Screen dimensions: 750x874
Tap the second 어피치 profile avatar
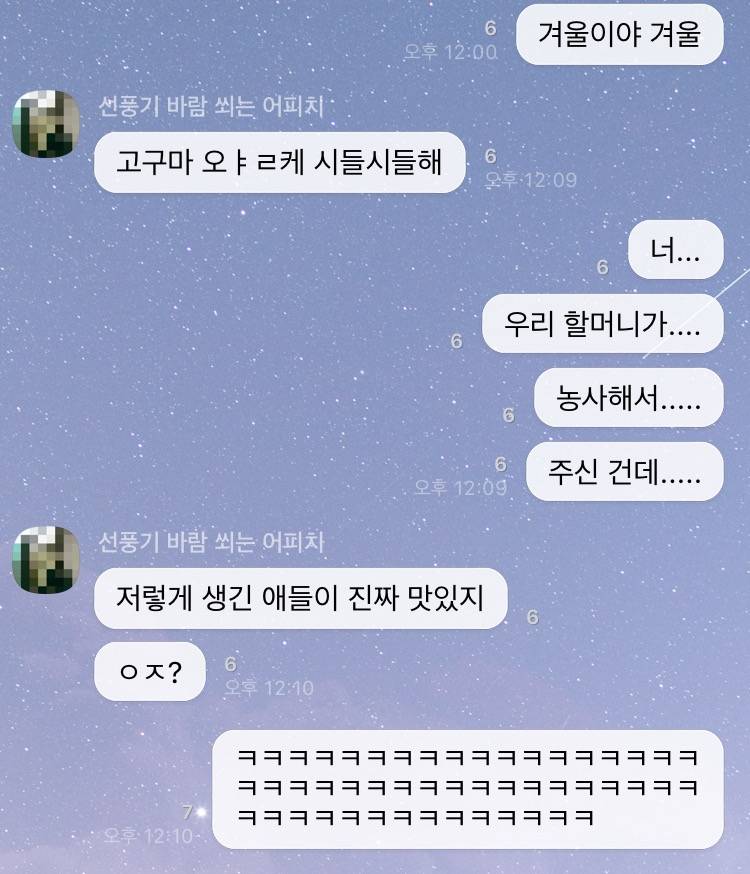(x=44, y=557)
